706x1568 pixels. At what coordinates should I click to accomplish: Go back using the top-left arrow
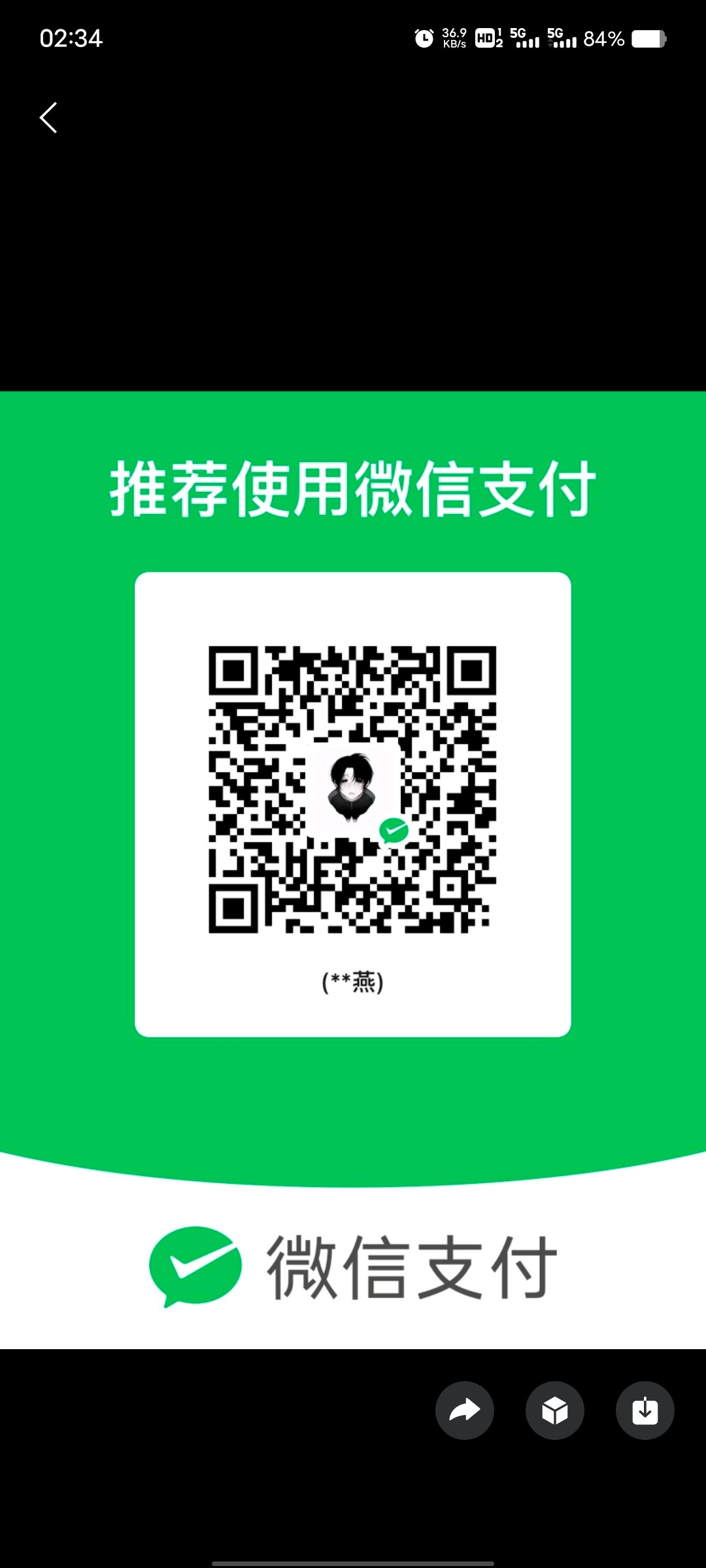[x=49, y=118]
